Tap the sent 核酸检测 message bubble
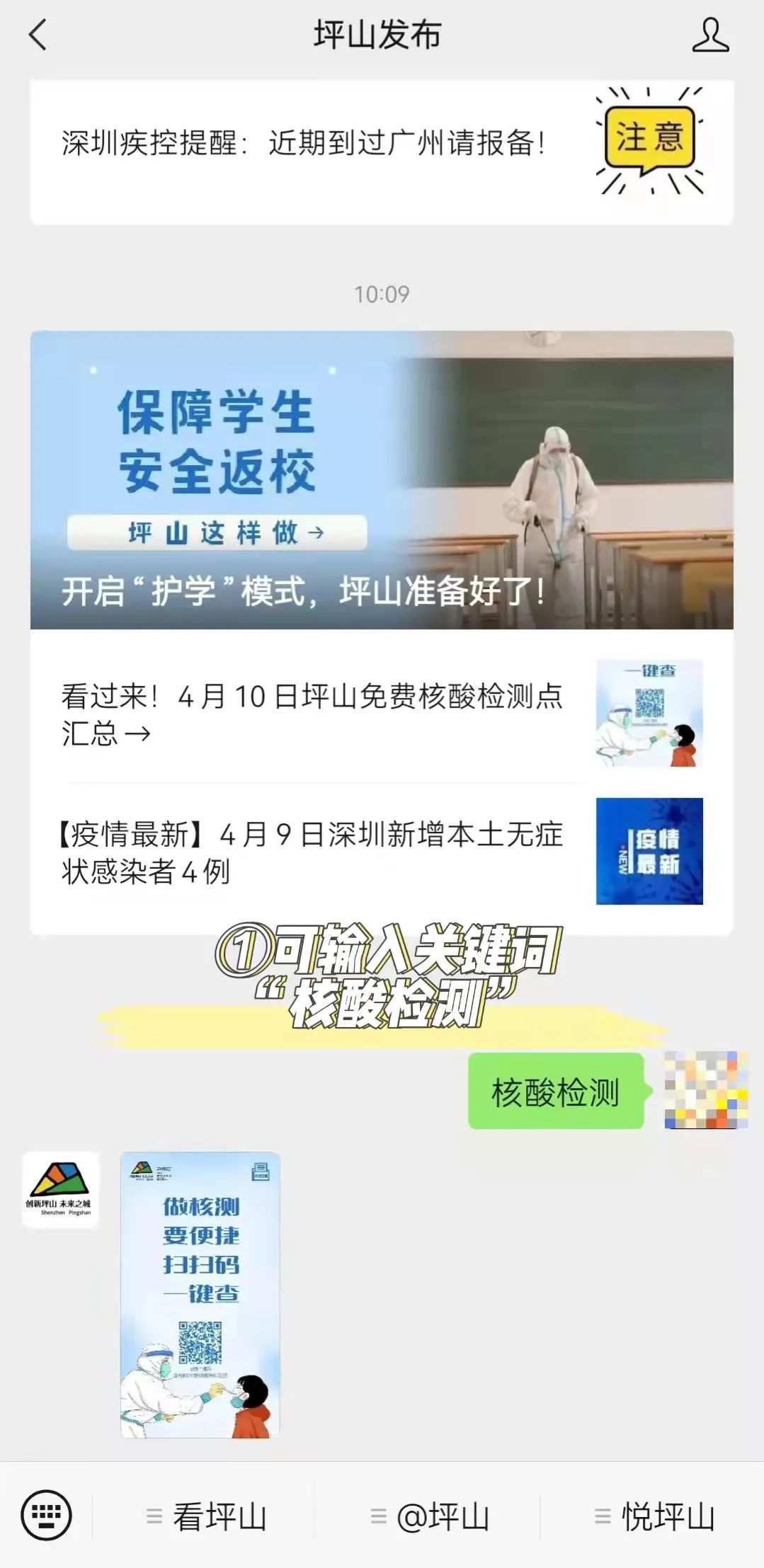764x1568 pixels. pos(556,1092)
